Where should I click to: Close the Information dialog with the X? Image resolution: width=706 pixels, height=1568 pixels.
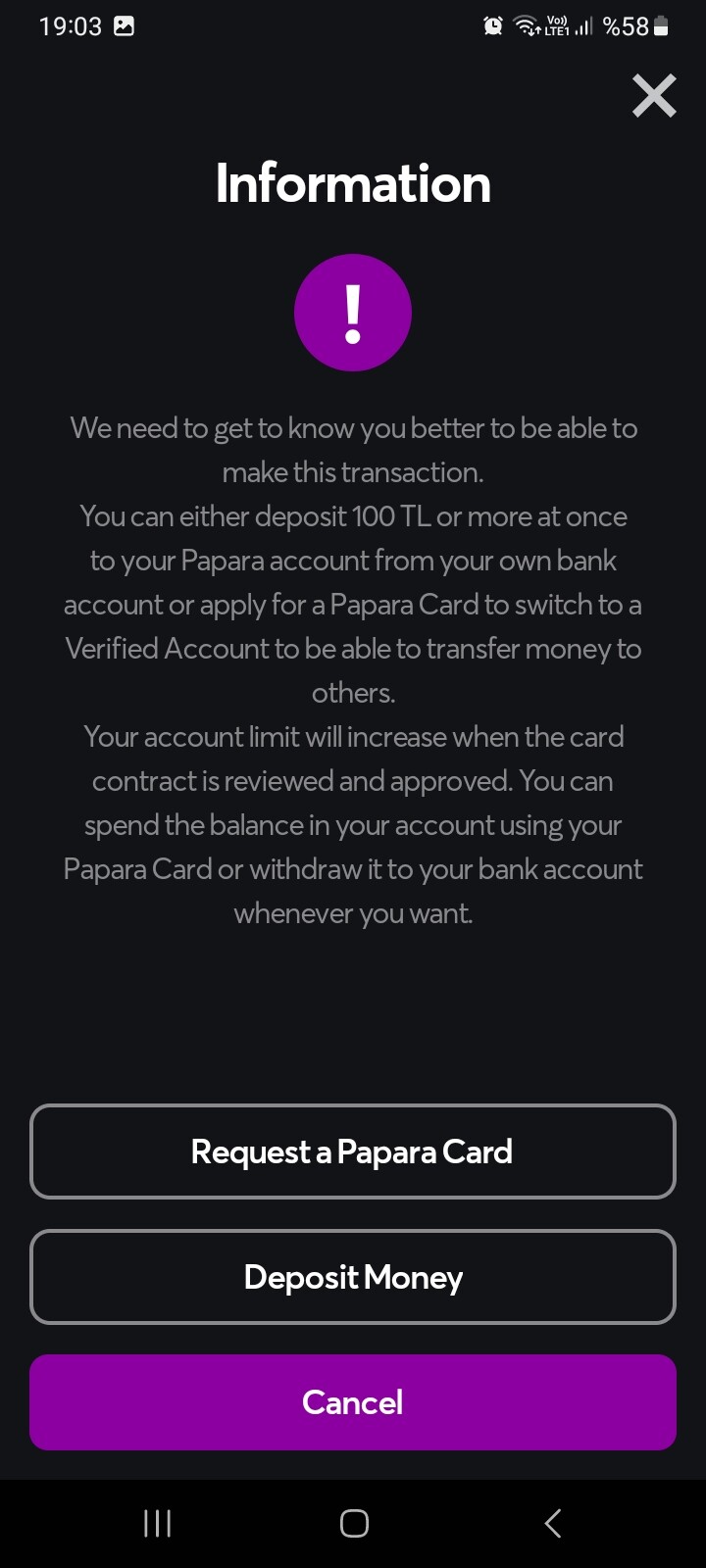click(654, 95)
